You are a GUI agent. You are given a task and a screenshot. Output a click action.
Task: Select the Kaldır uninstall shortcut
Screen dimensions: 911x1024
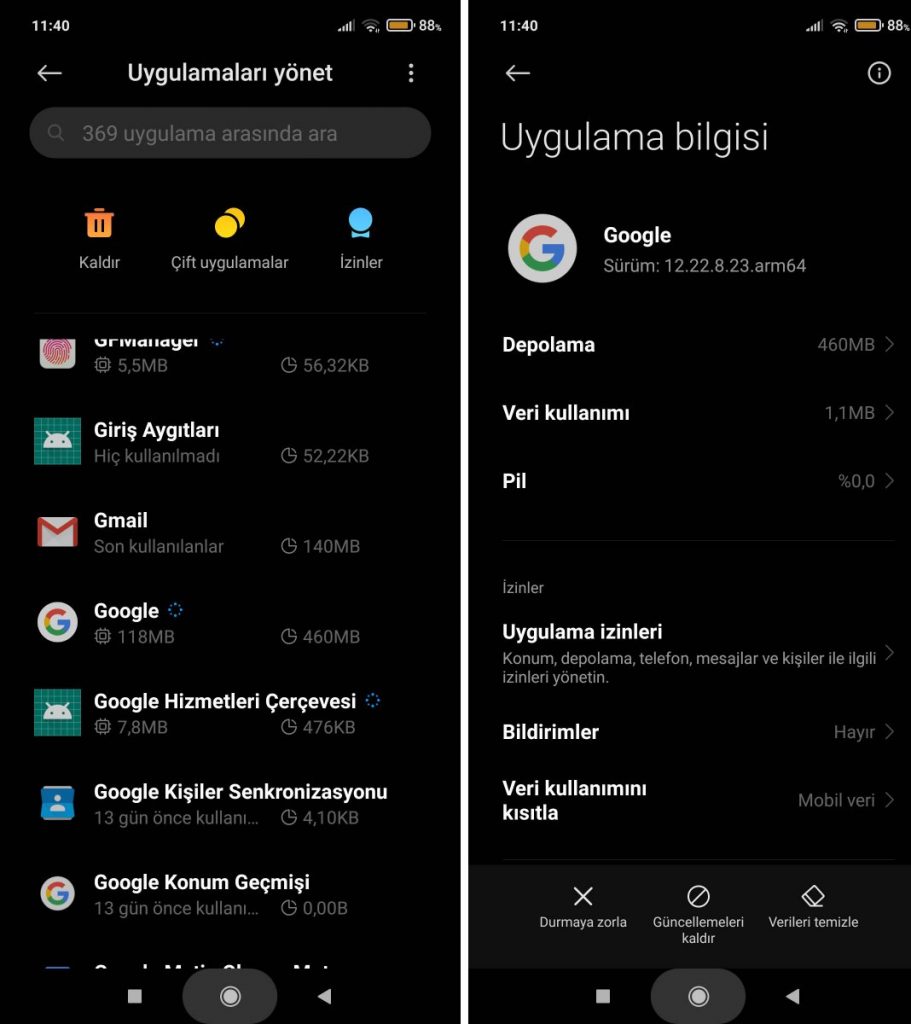coord(99,238)
